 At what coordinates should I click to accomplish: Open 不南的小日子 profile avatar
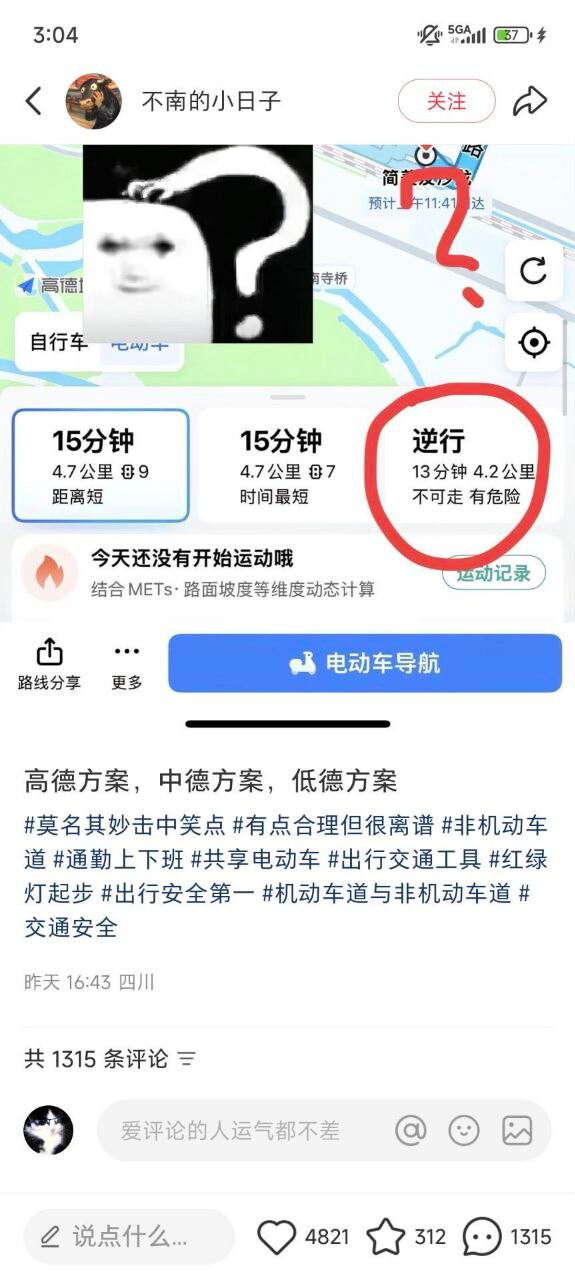pyautogui.click(x=94, y=101)
